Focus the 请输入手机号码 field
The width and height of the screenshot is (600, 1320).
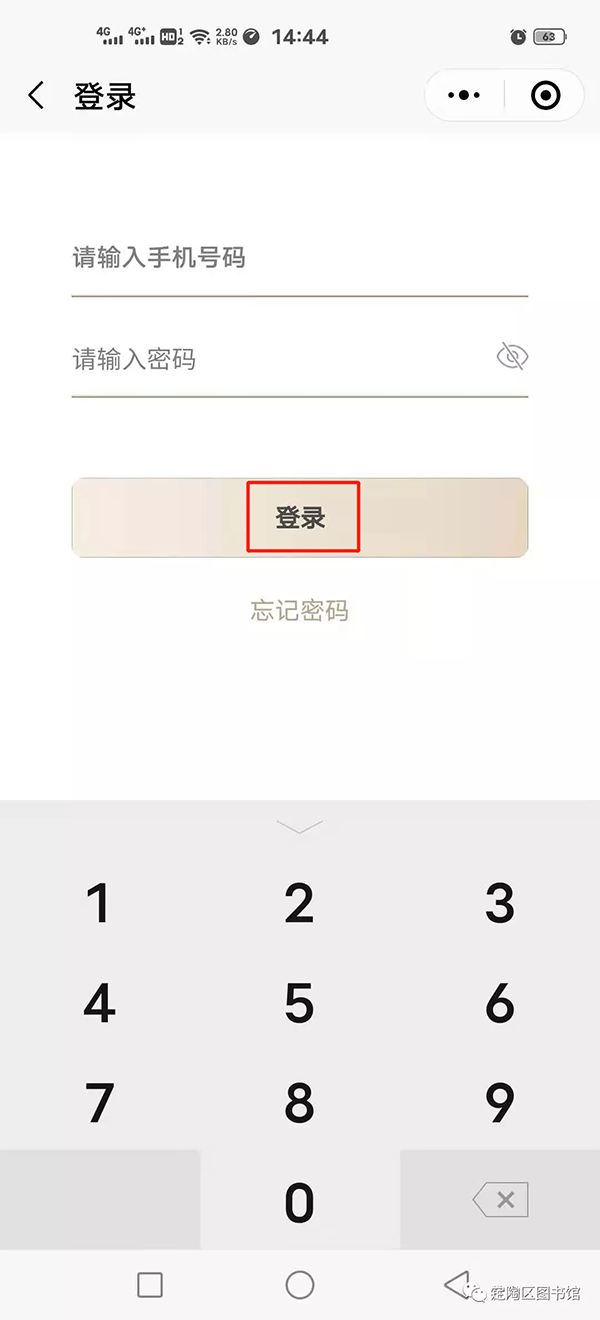[299, 258]
